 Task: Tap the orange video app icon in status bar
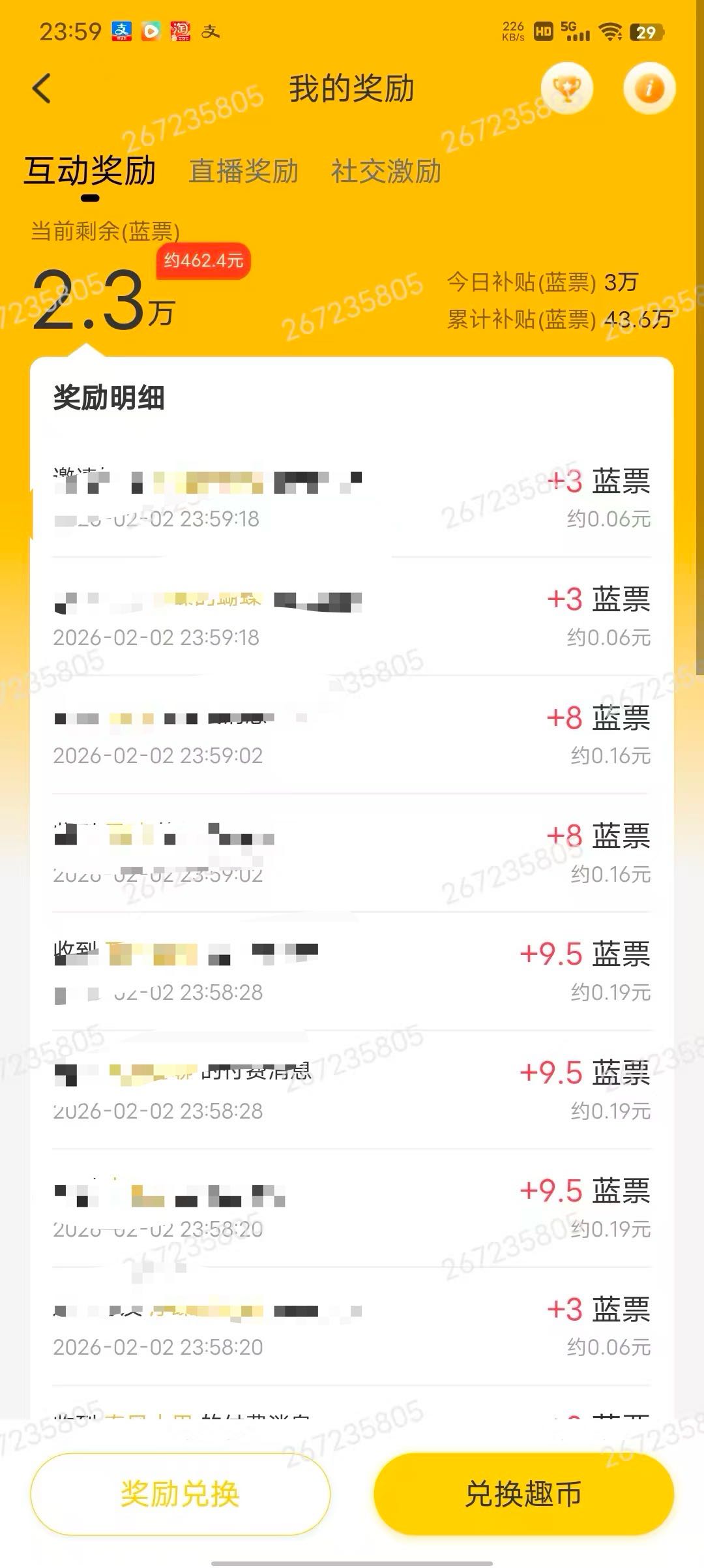(151, 31)
